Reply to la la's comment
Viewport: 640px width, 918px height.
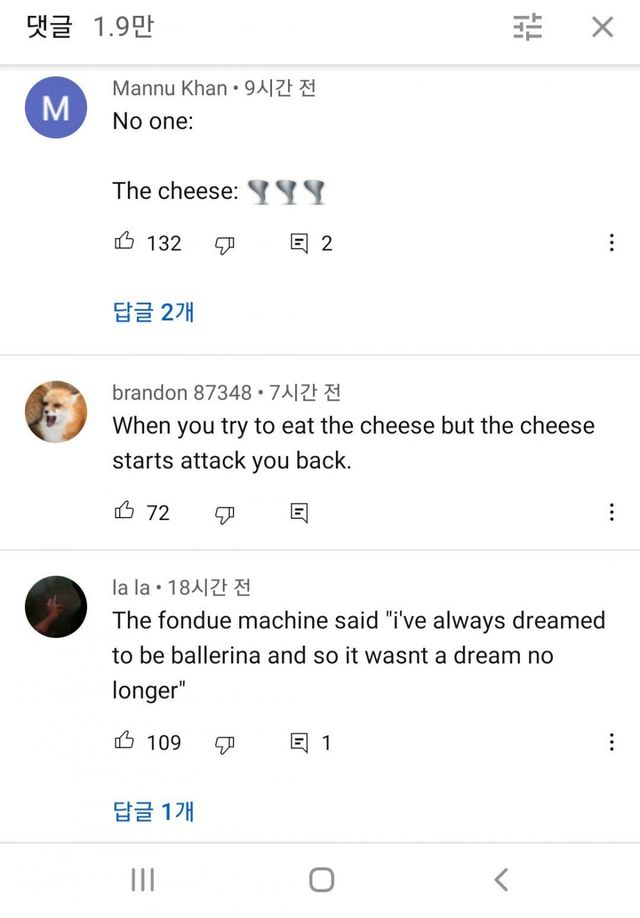pos(299,743)
